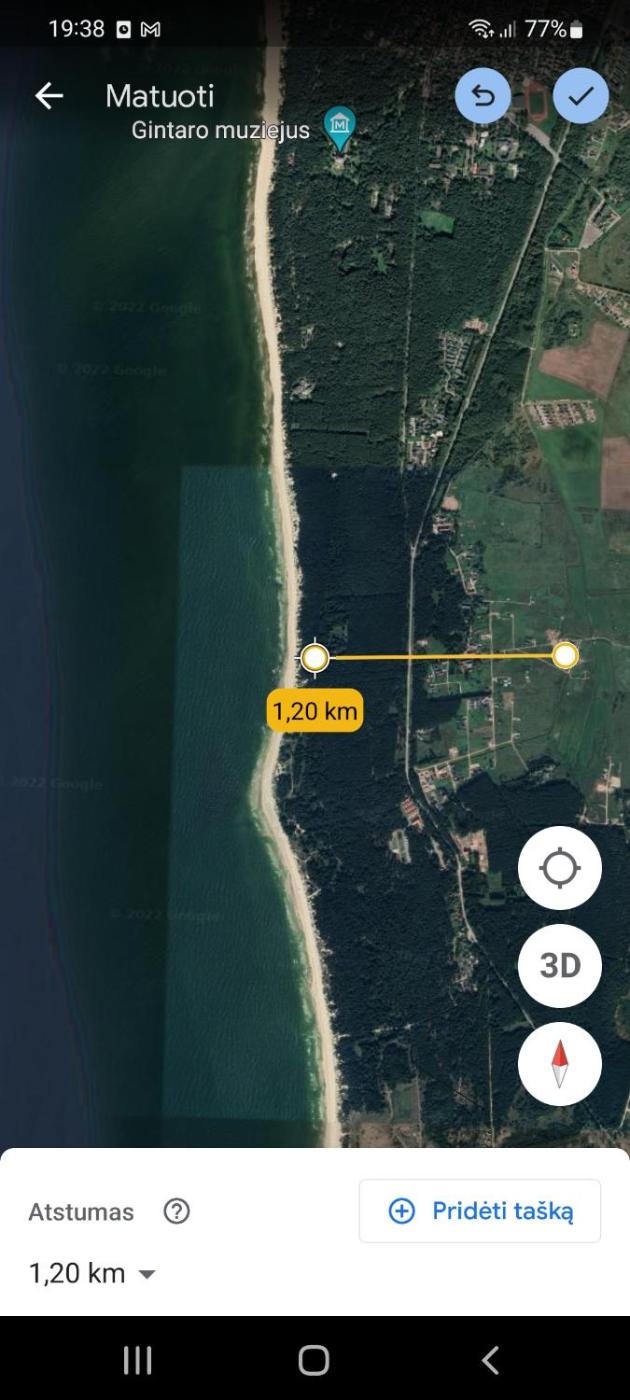Viewport: 630px width, 1400px height.
Task: Go back from the Matuoti screen
Action: (49, 96)
